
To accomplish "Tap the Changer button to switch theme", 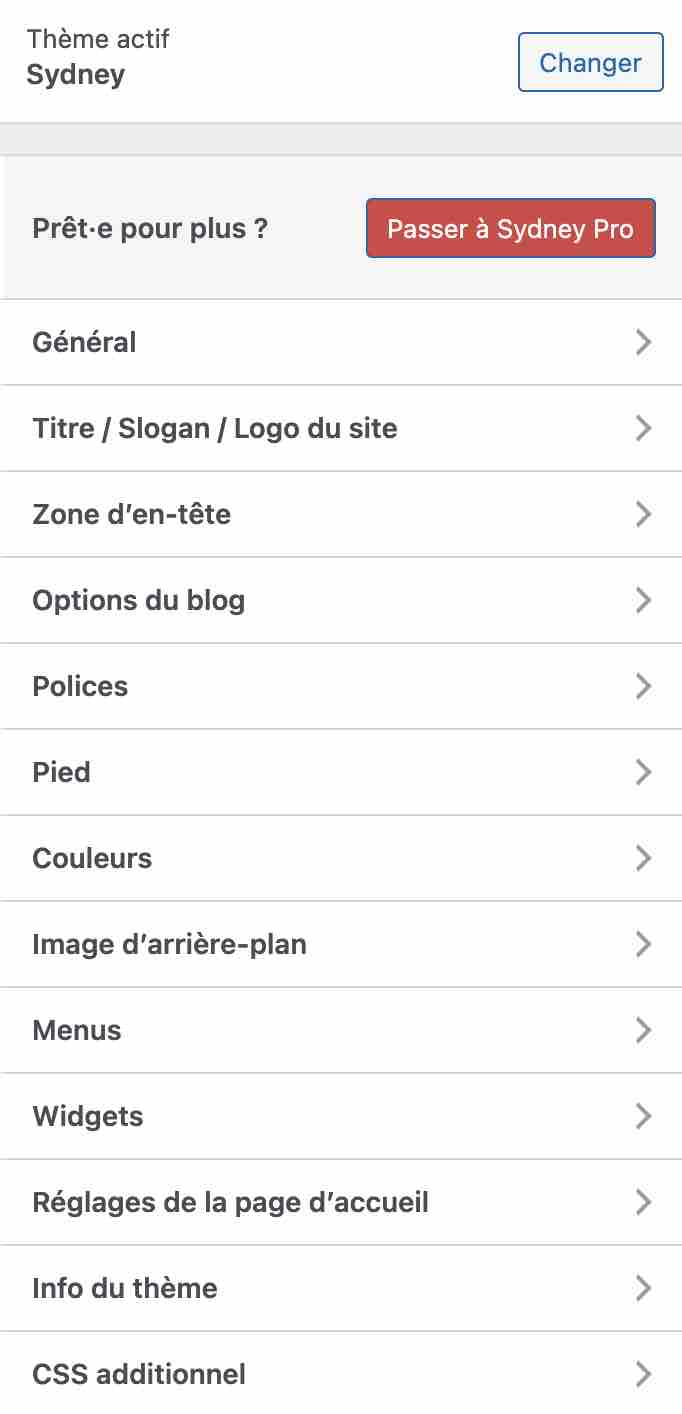I will click(590, 63).
